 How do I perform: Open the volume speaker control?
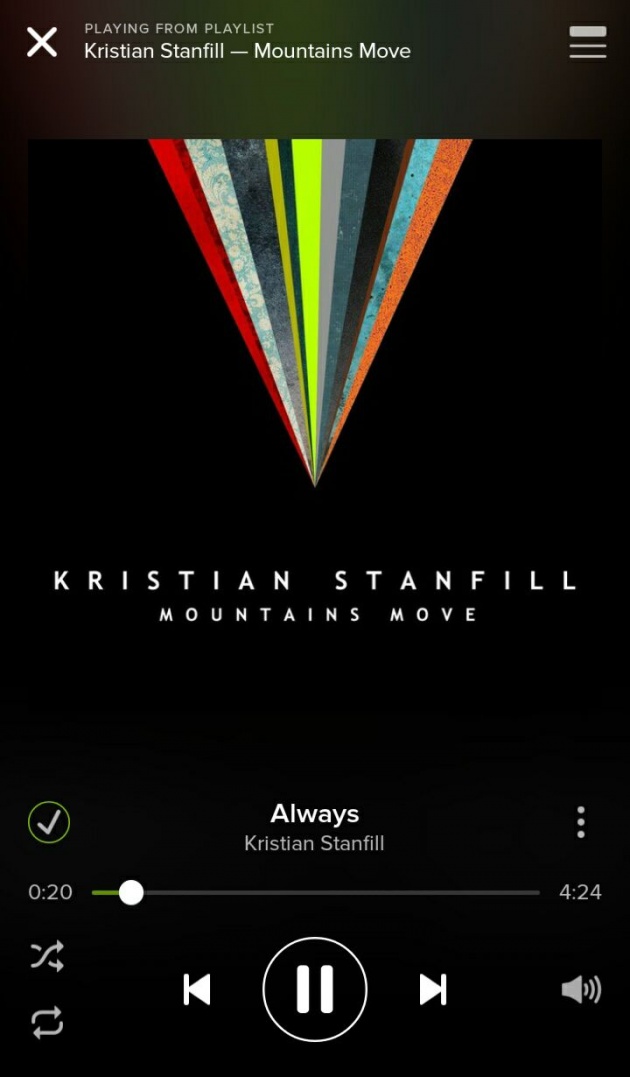tap(581, 990)
